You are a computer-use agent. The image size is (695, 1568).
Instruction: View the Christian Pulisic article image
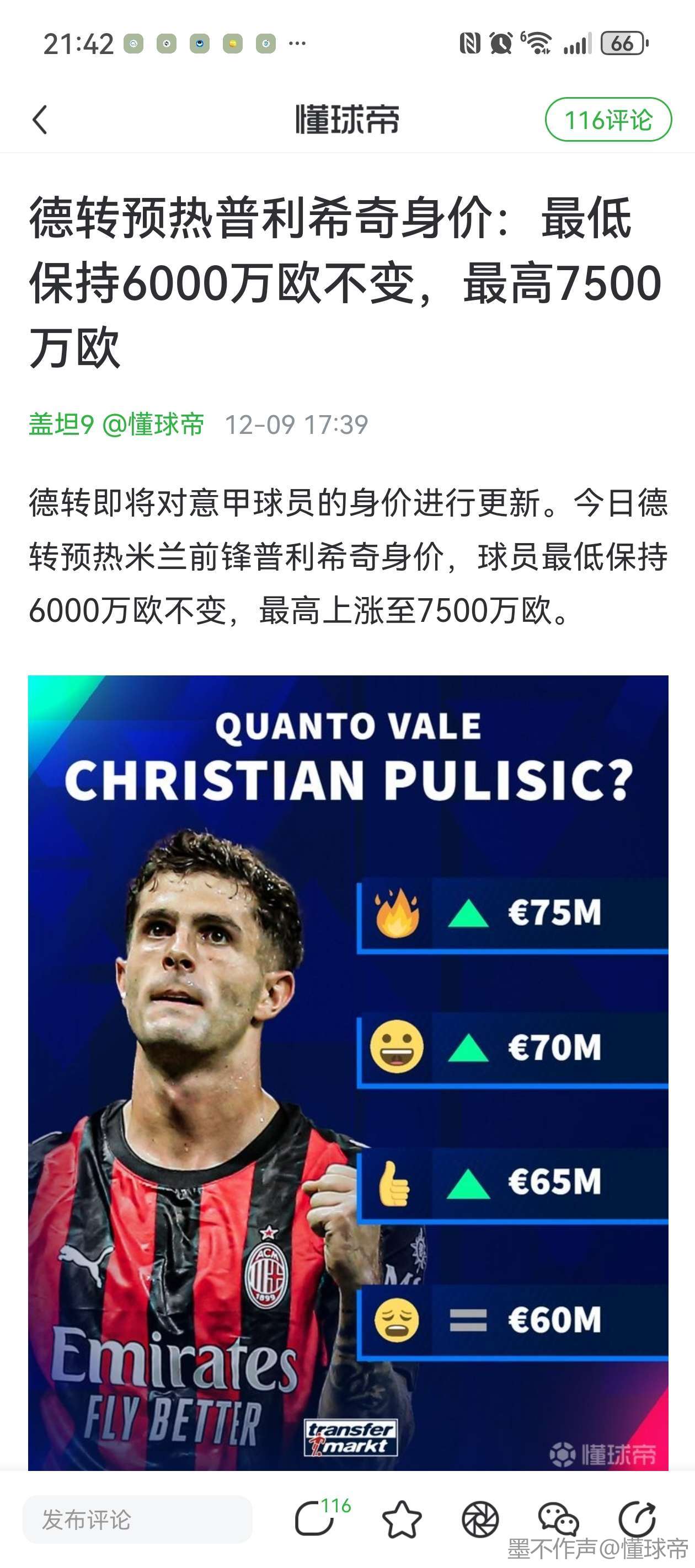(348, 1071)
